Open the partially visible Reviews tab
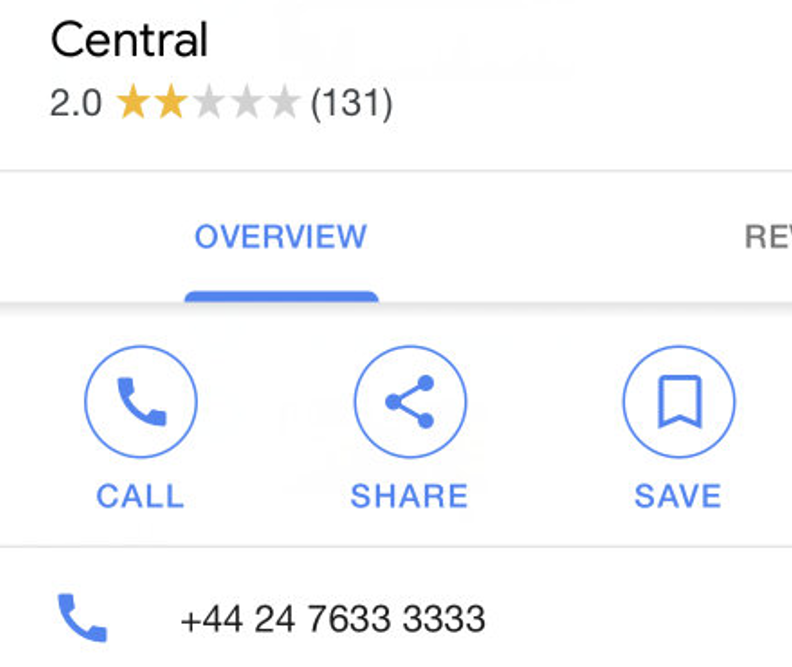The image size is (792, 667). coord(767,237)
